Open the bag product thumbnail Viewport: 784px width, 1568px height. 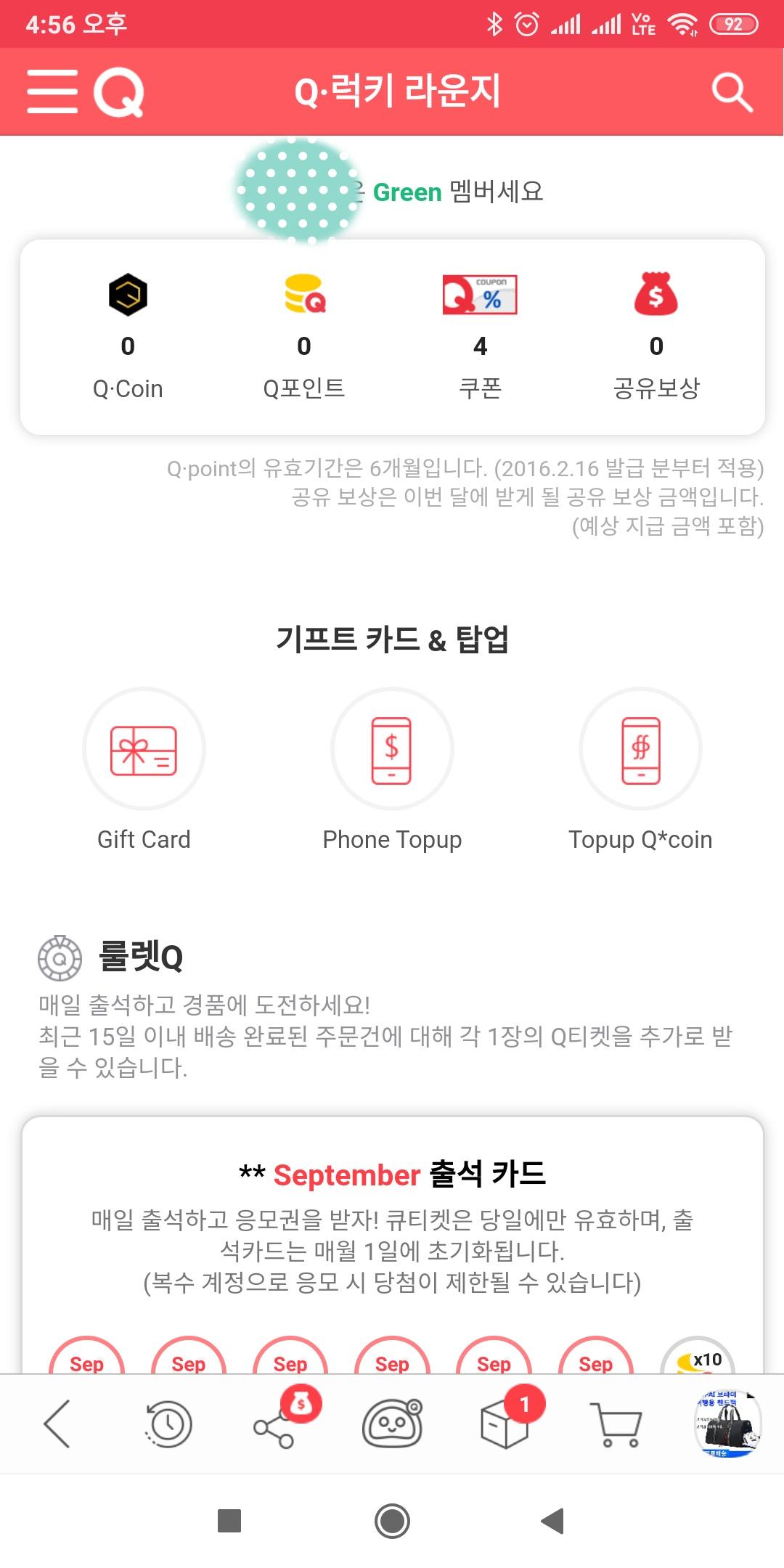(x=728, y=1424)
